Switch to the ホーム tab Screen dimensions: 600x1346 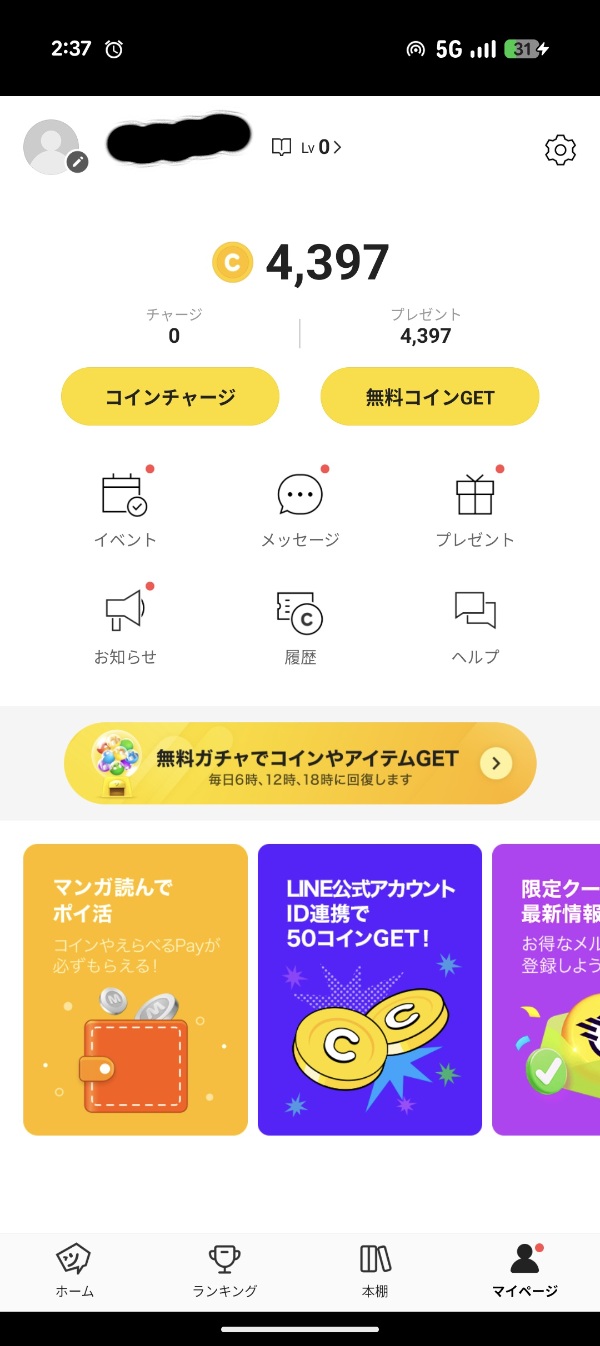pyautogui.click(x=74, y=1271)
